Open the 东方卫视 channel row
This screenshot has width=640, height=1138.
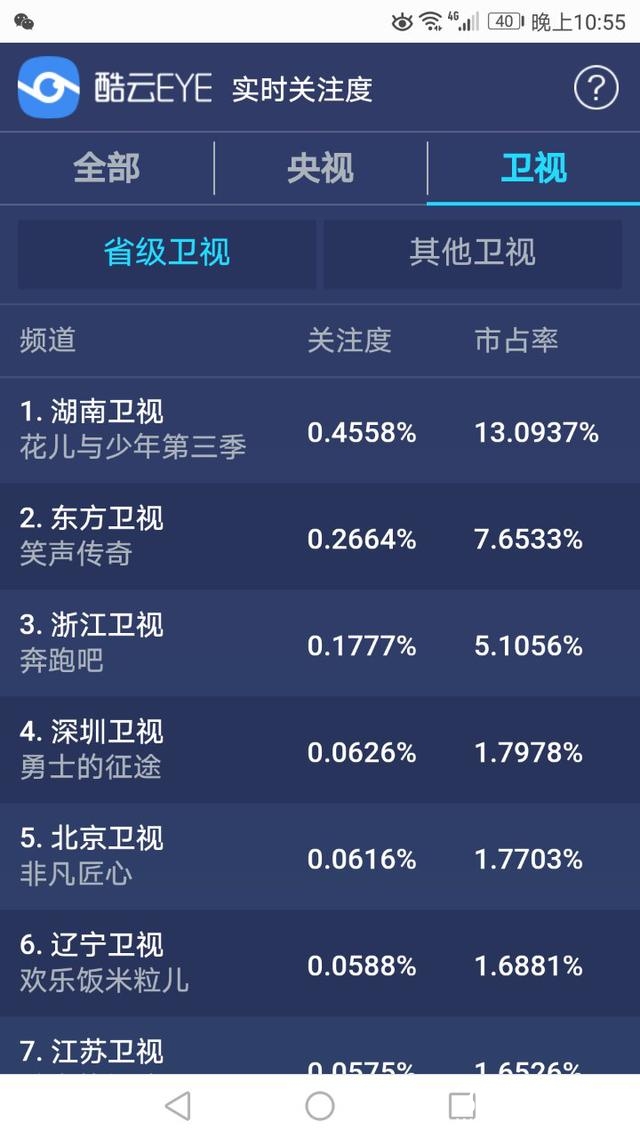click(320, 537)
